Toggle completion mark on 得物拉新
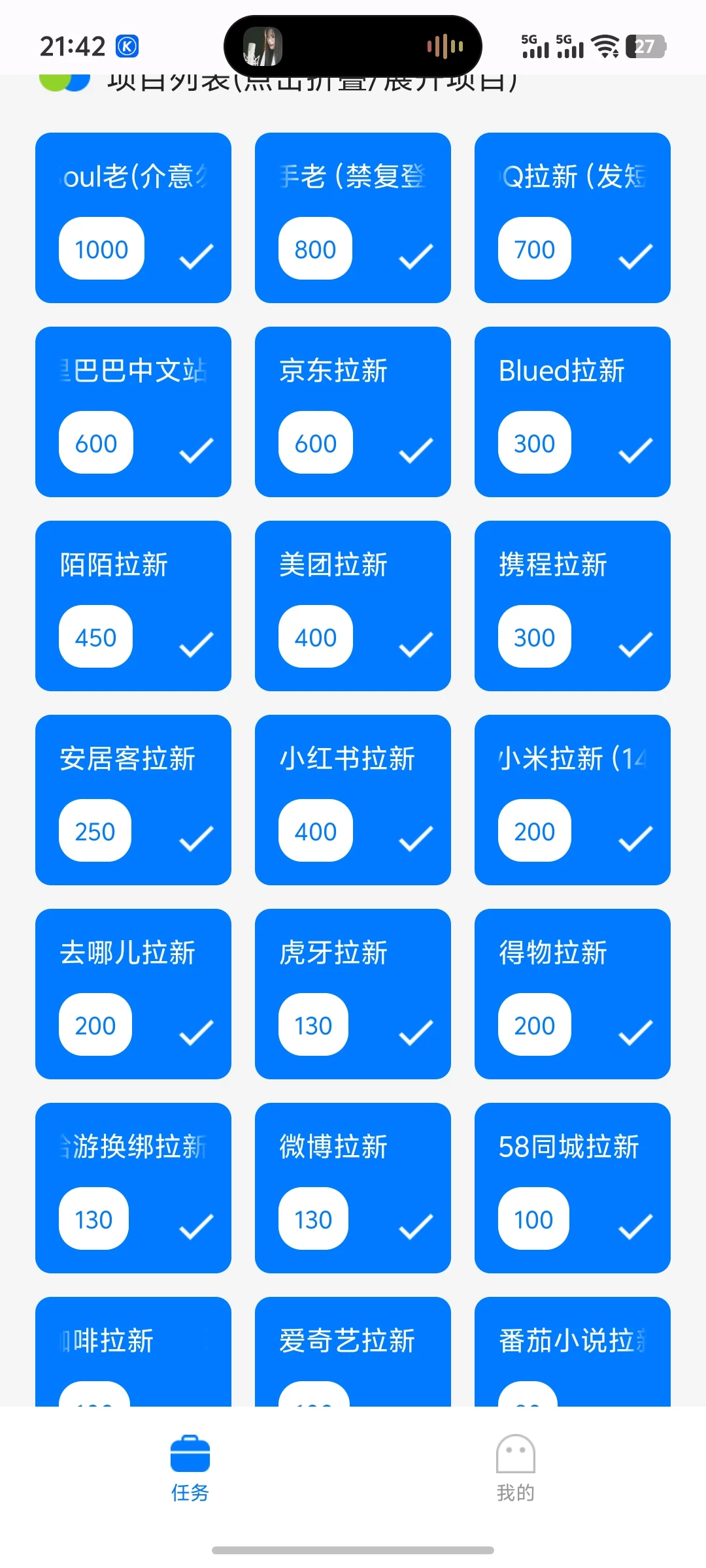The width and height of the screenshot is (706, 1568). tap(633, 1031)
